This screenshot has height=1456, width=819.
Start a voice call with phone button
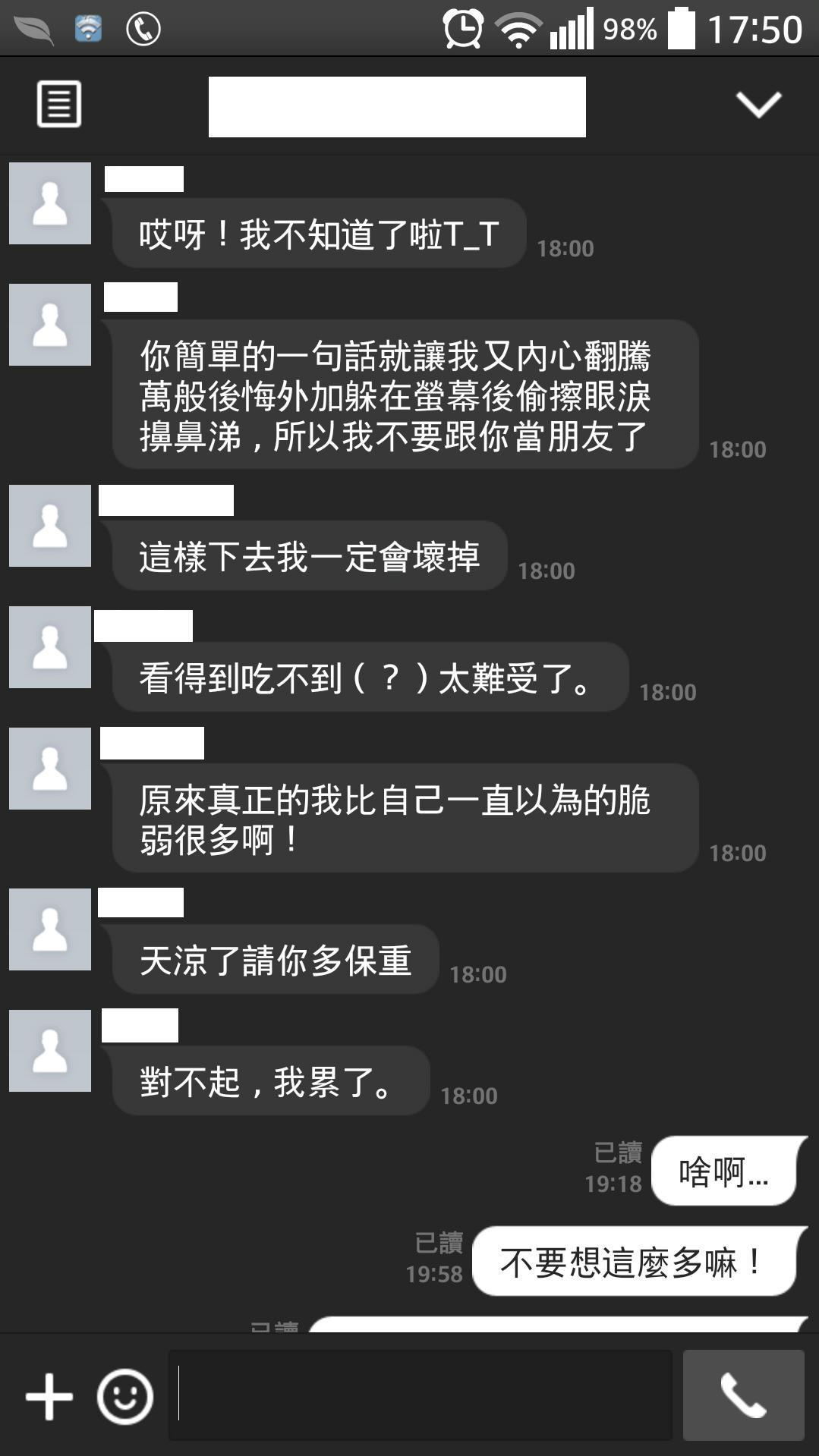coord(743,1395)
